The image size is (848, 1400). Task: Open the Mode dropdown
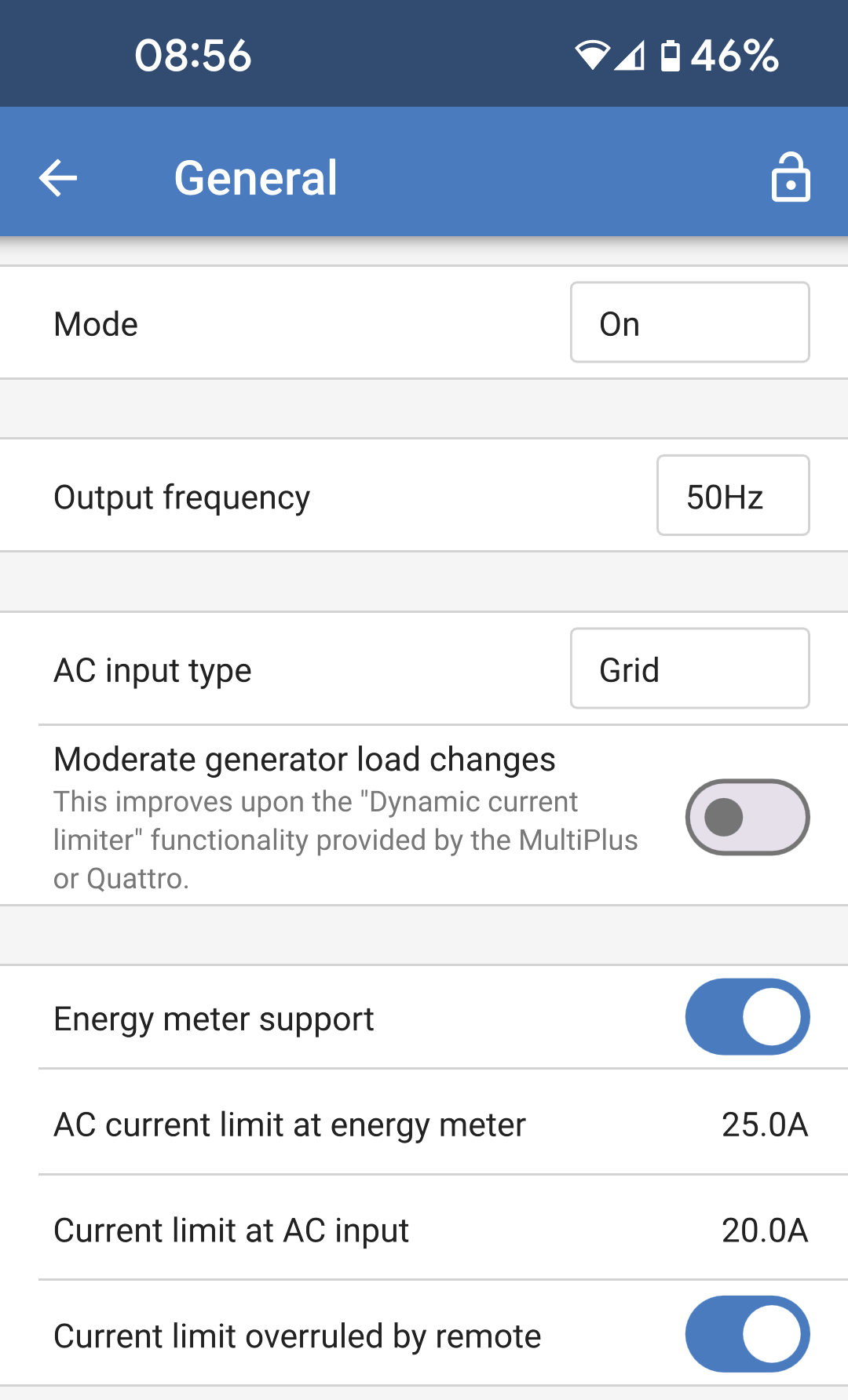click(x=689, y=323)
